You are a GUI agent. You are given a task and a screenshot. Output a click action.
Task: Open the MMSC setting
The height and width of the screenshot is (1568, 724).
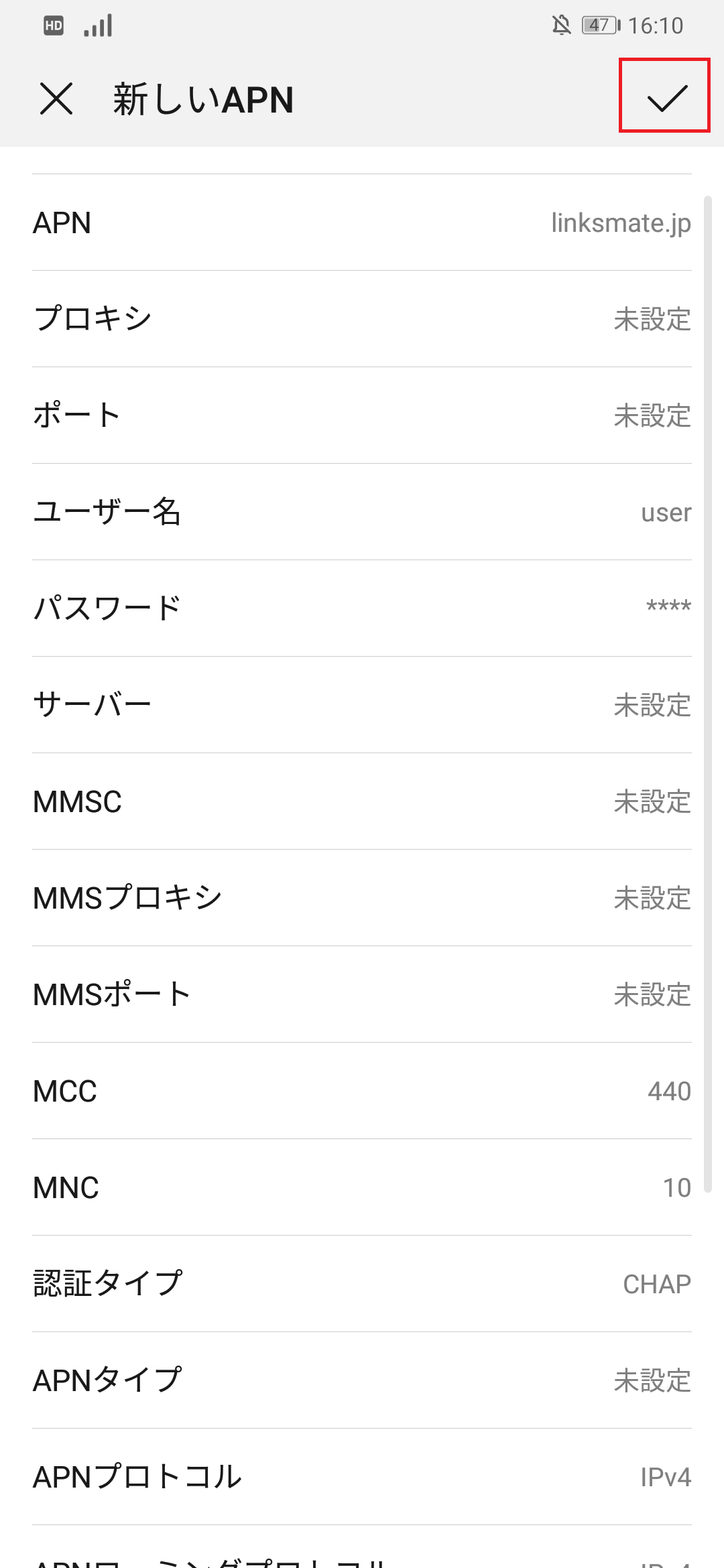362,801
